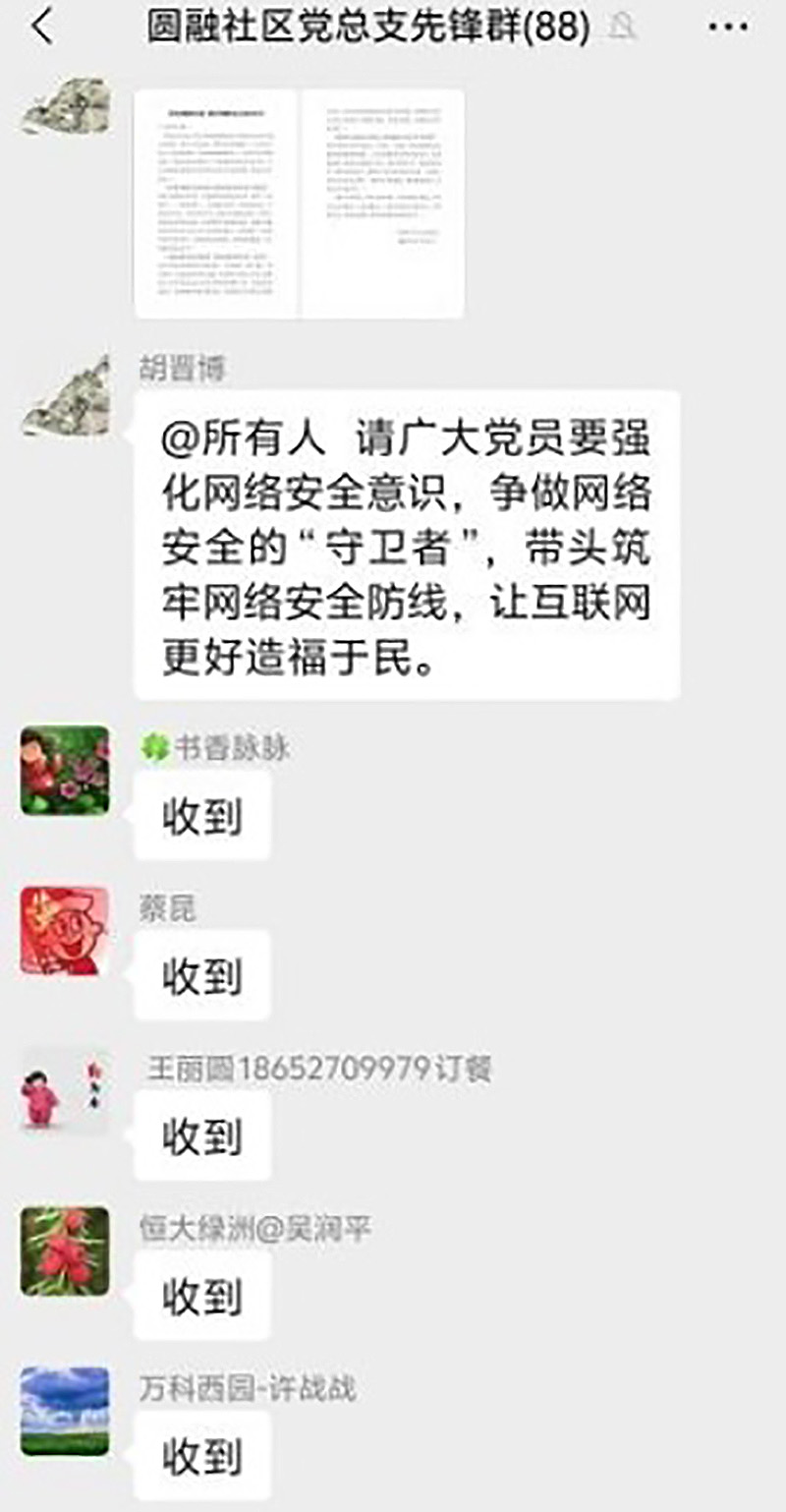Image resolution: width=786 pixels, height=1512 pixels.
Task: View 胡晋博's avatar profile
Action: (x=65, y=396)
